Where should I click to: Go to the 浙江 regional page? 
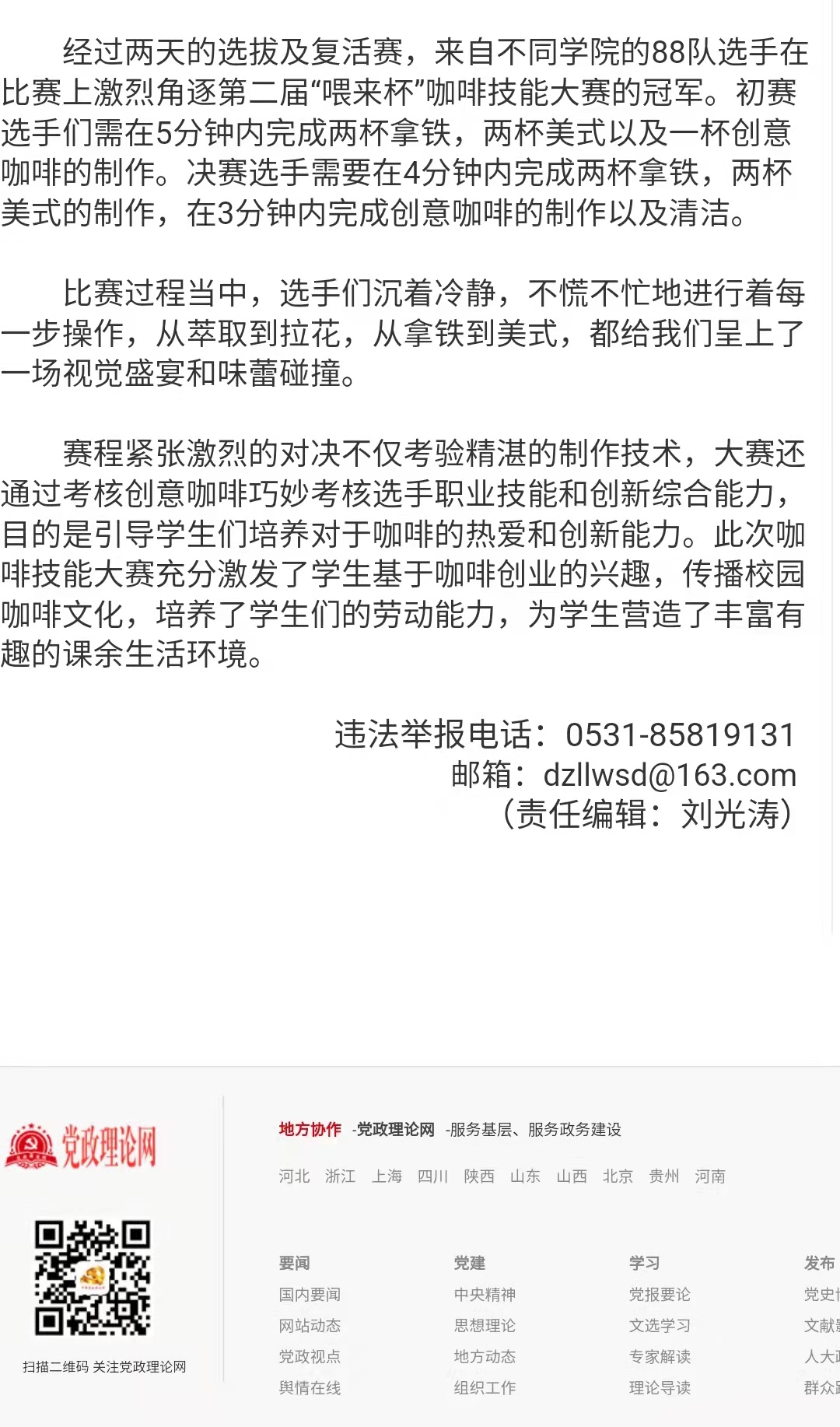click(340, 1176)
